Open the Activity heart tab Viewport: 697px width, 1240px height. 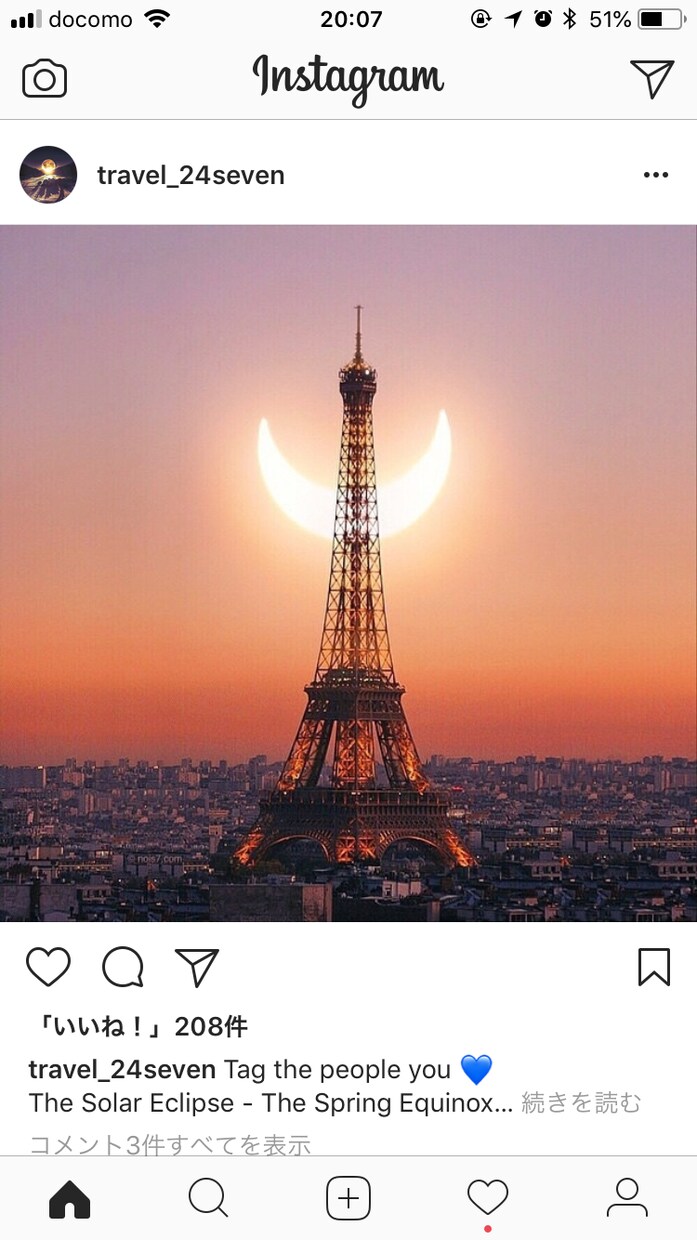click(488, 1198)
